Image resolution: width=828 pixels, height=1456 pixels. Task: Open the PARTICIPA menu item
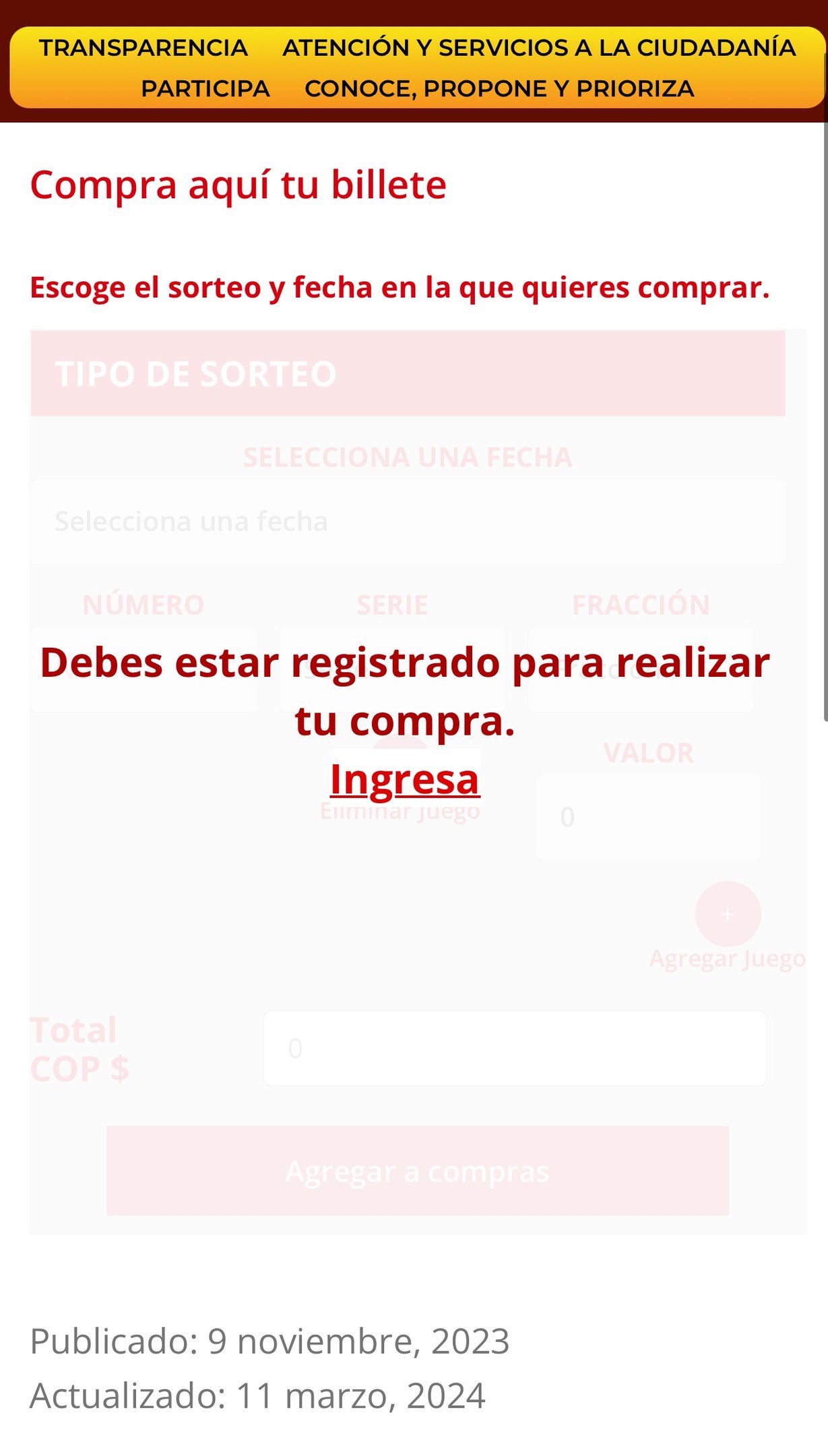pos(205,89)
